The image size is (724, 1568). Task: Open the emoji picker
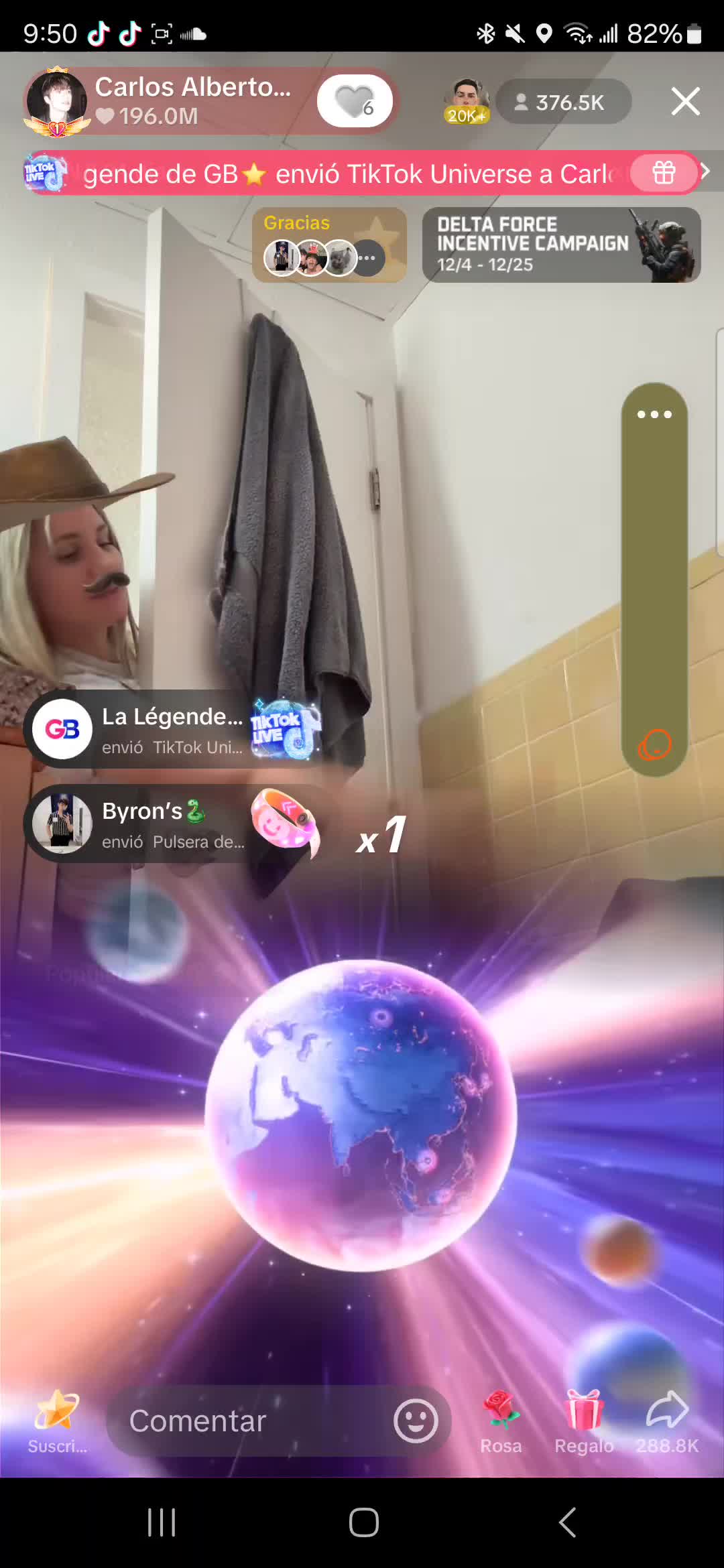click(416, 1421)
